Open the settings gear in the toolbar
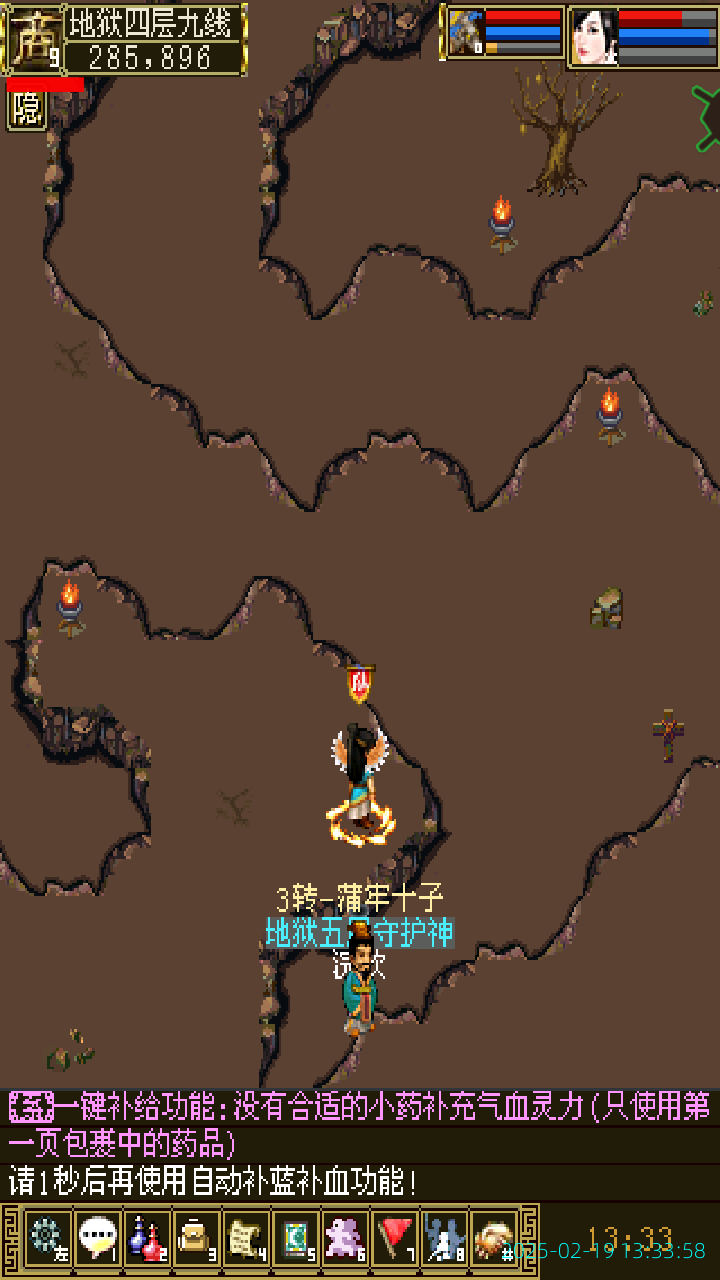Screen dimensions: 720x1280 (47, 1240)
